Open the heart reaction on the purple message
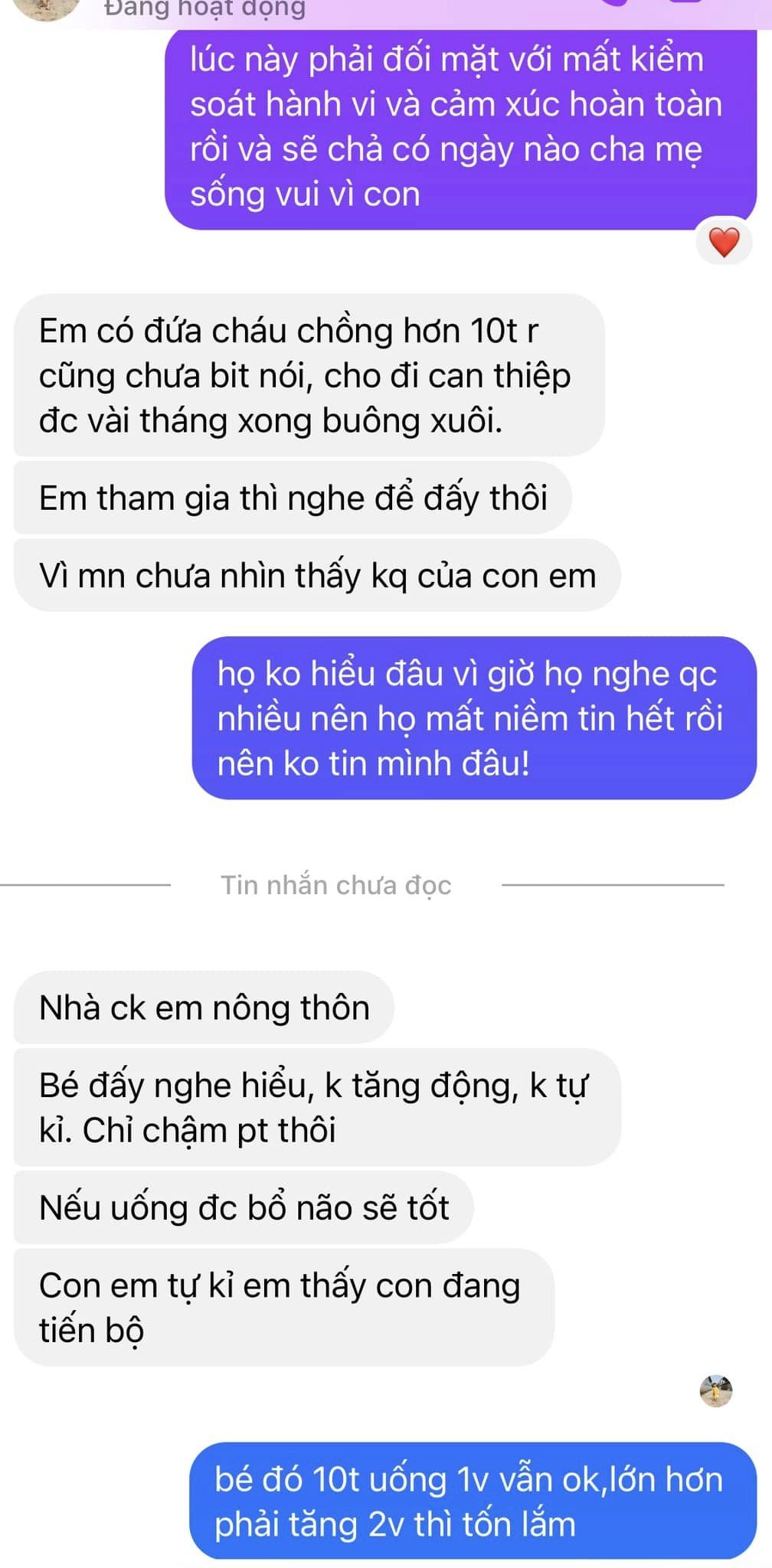The height and width of the screenshot is (1568, 772). [x=724, y=243]
